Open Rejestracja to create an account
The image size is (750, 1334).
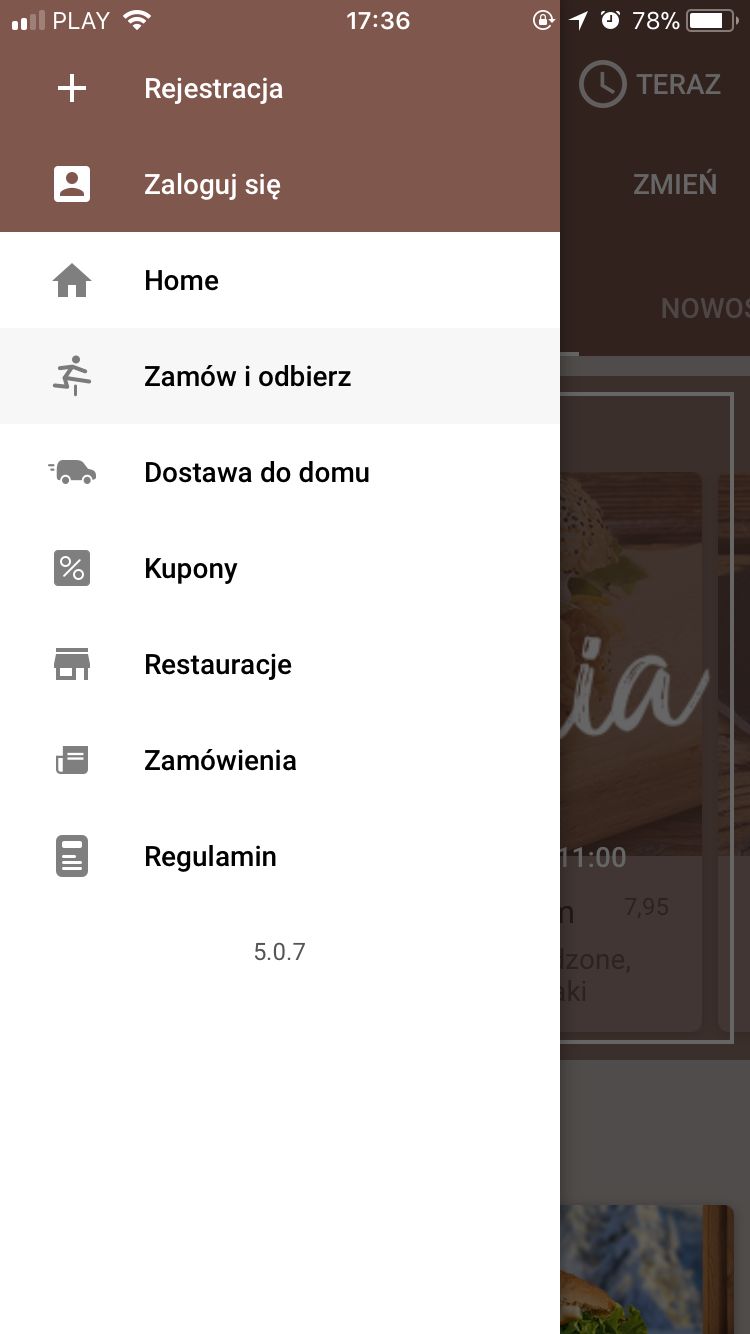[x=280, y=88]
